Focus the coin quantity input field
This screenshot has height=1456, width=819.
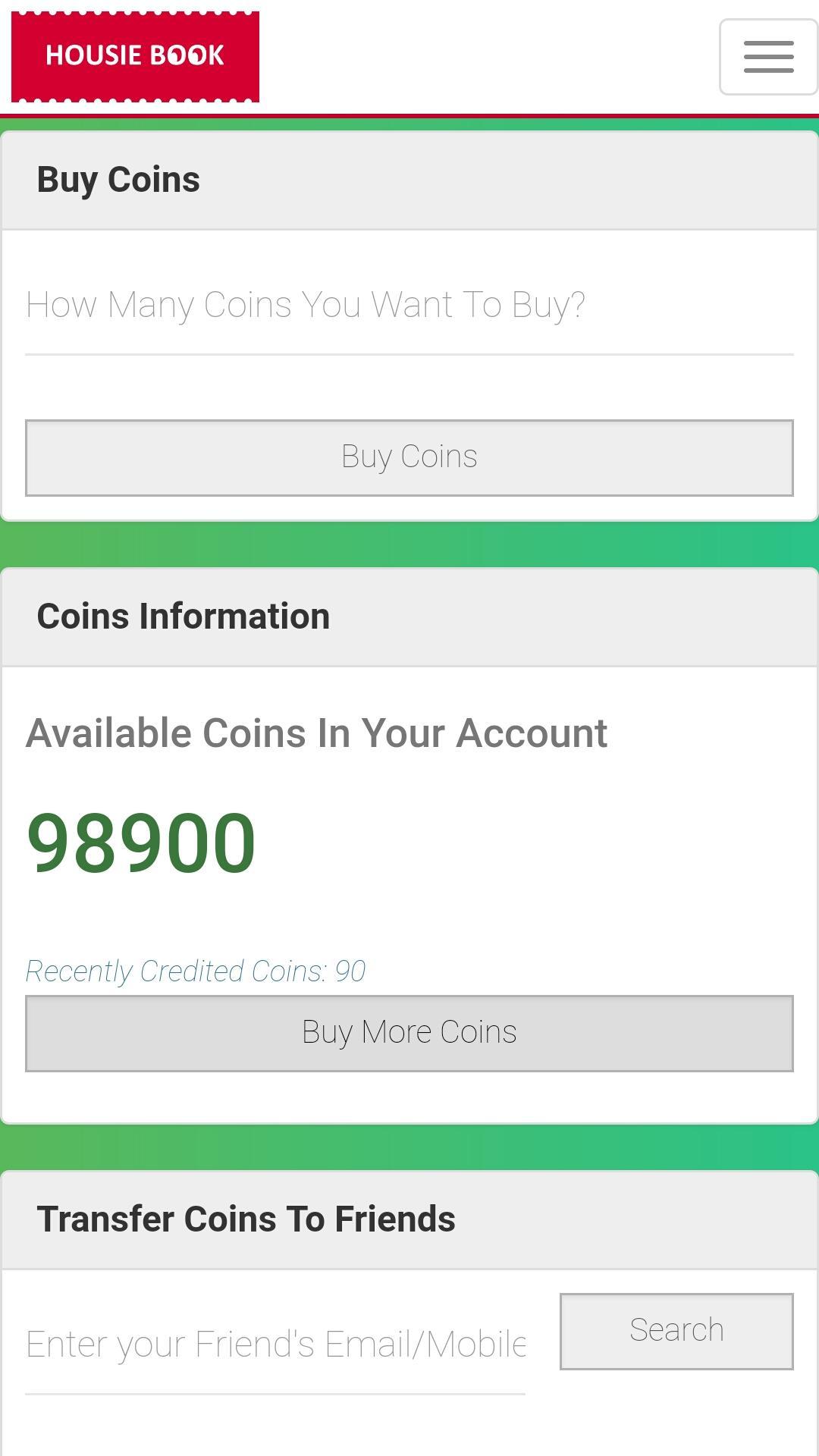pos(409,306)
